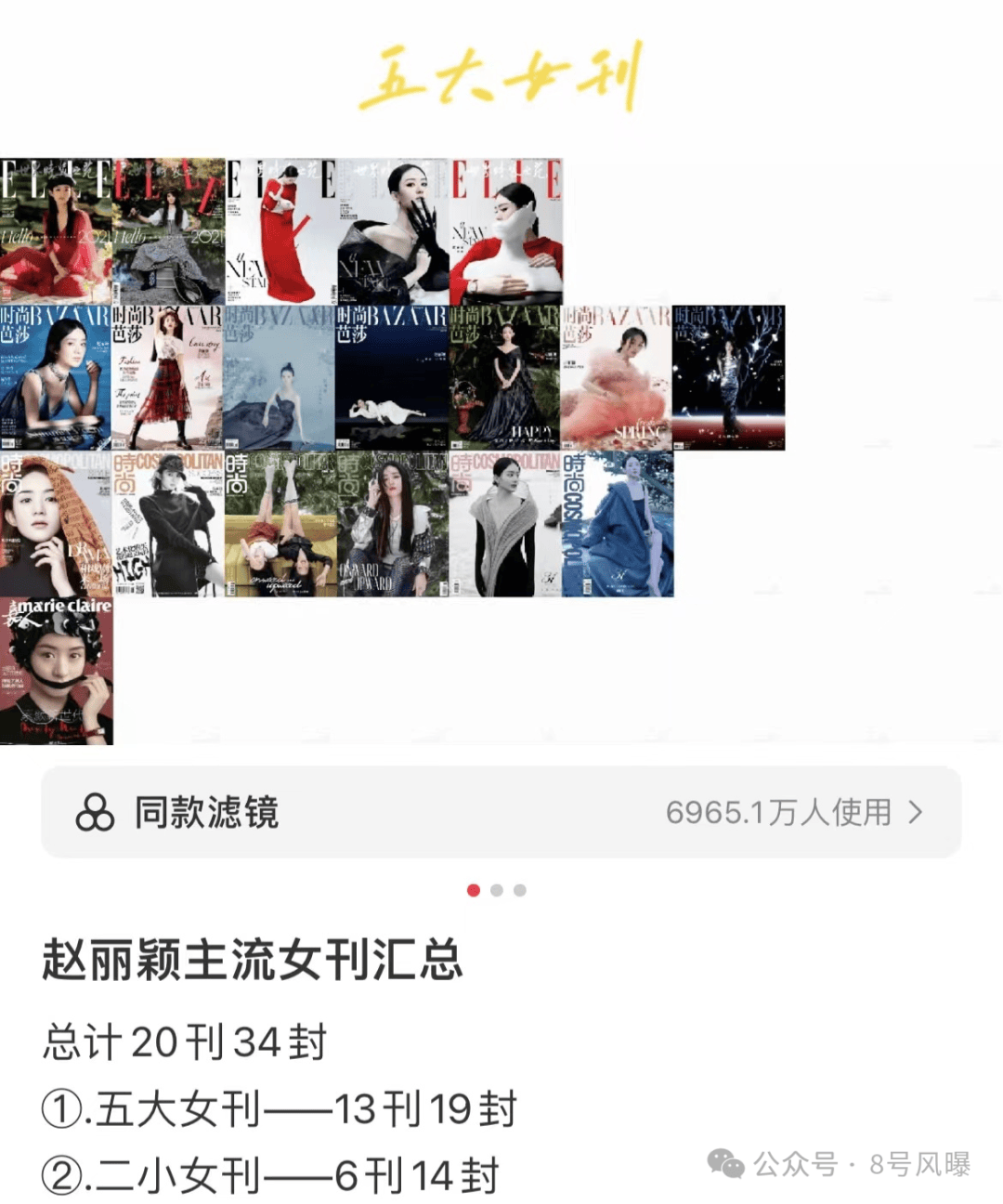Tap the image page indicator dots

click(496, 890)
